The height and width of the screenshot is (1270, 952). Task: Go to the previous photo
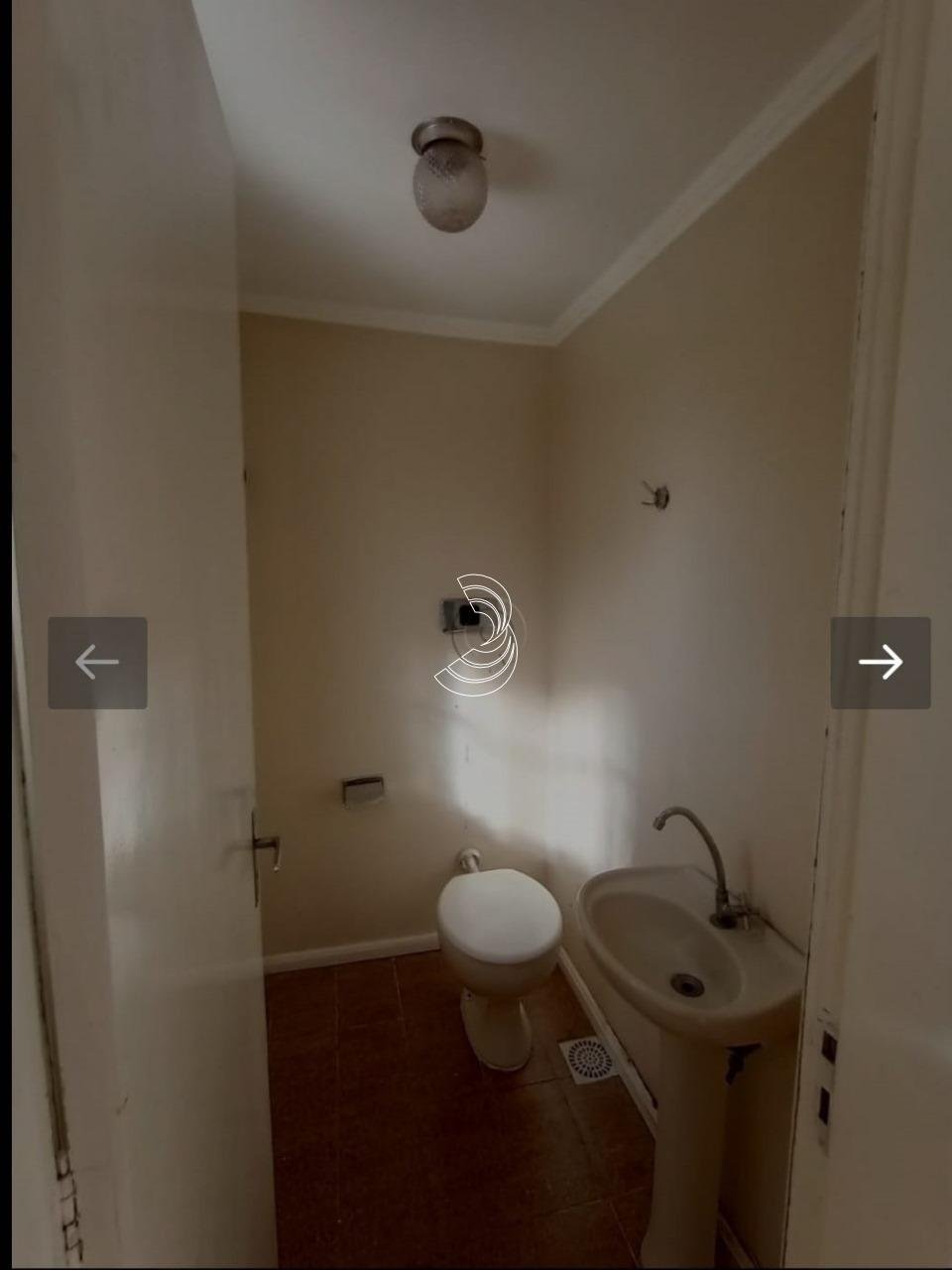point(97,663)
